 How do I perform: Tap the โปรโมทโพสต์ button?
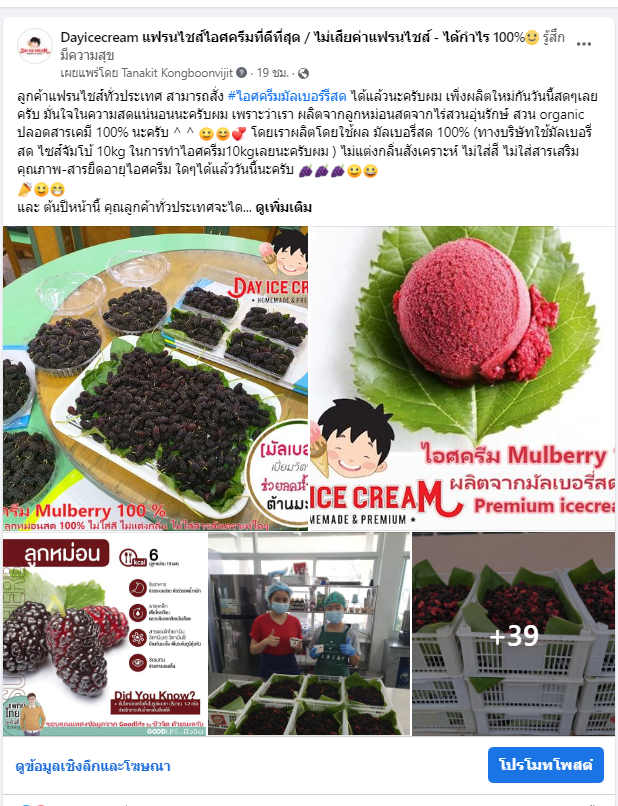point(546,765)
